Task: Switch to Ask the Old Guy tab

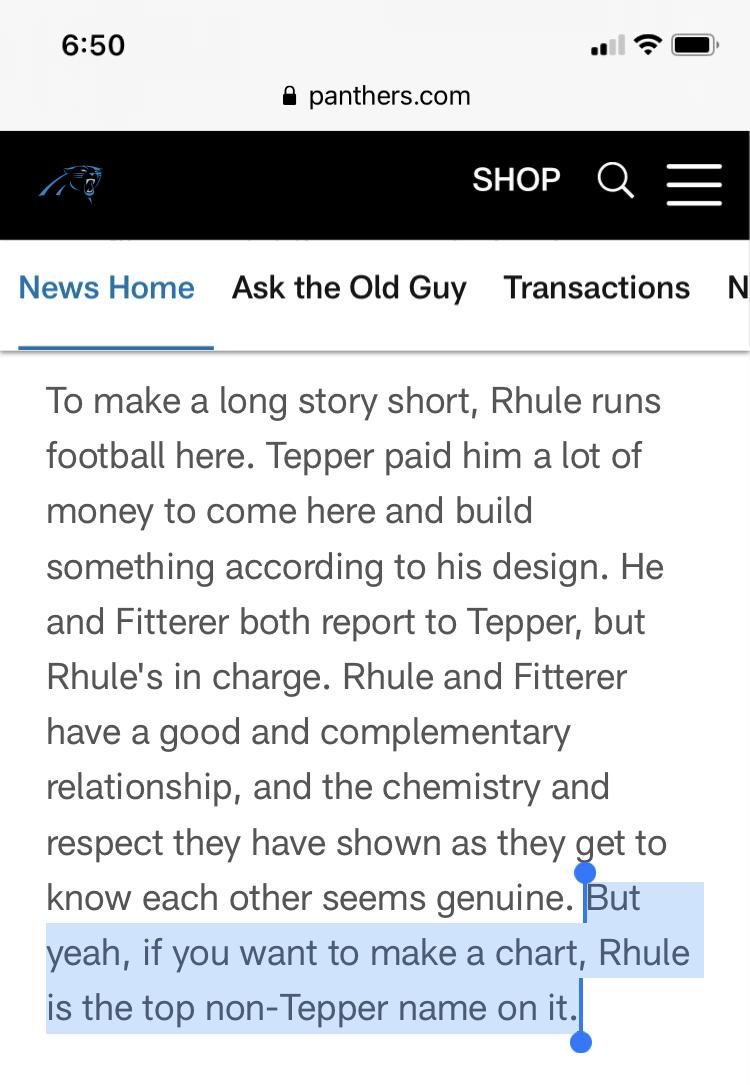Action: (349, 288)
